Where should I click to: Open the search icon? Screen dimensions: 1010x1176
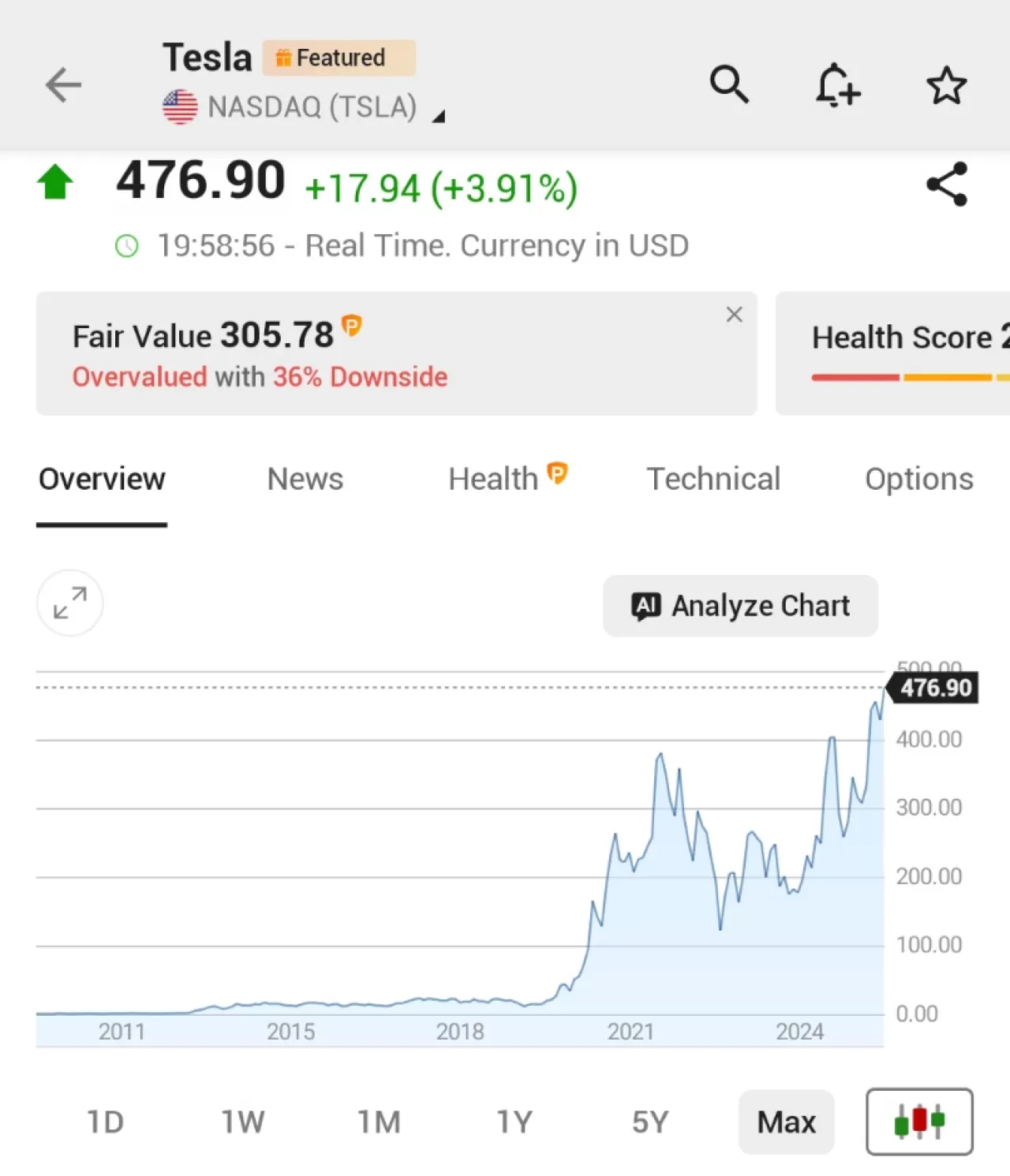point(728,84)
